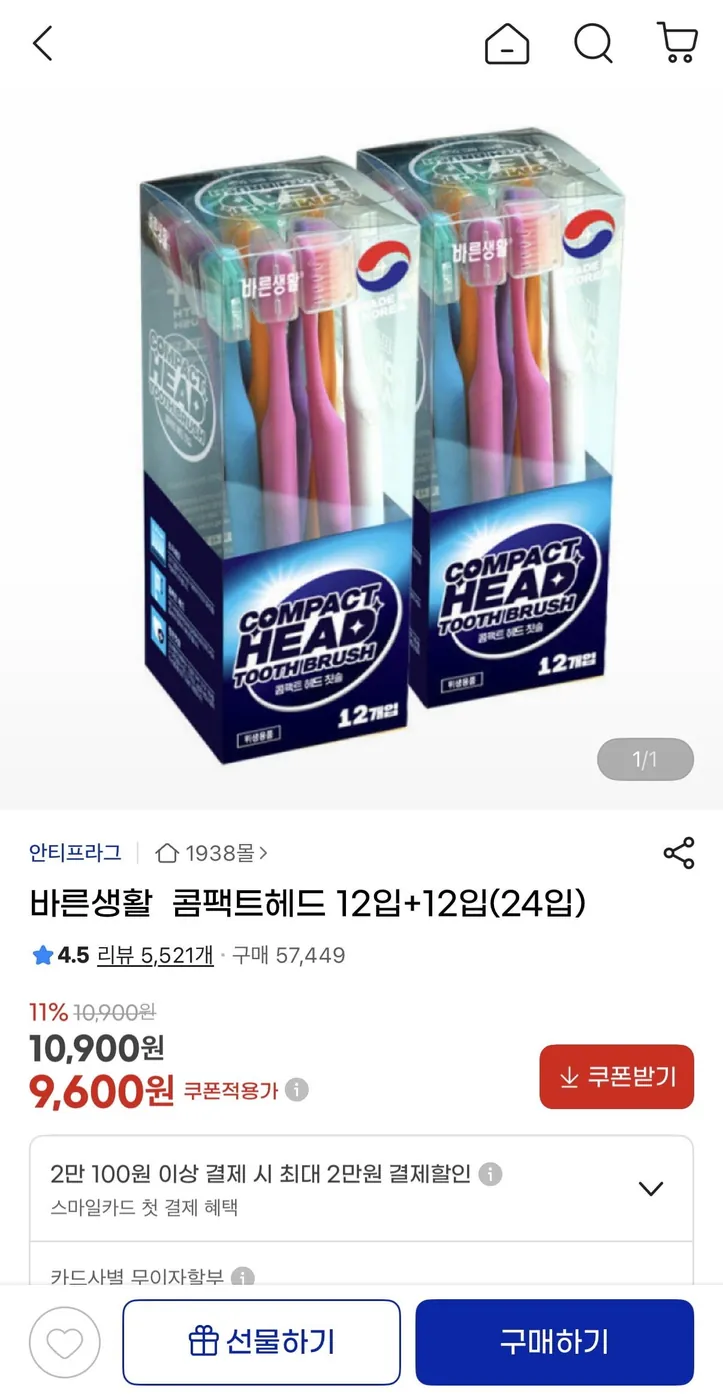Tap the home icon in the top bar
This screenshot has height=1400, width=723.
pos(507,44)
